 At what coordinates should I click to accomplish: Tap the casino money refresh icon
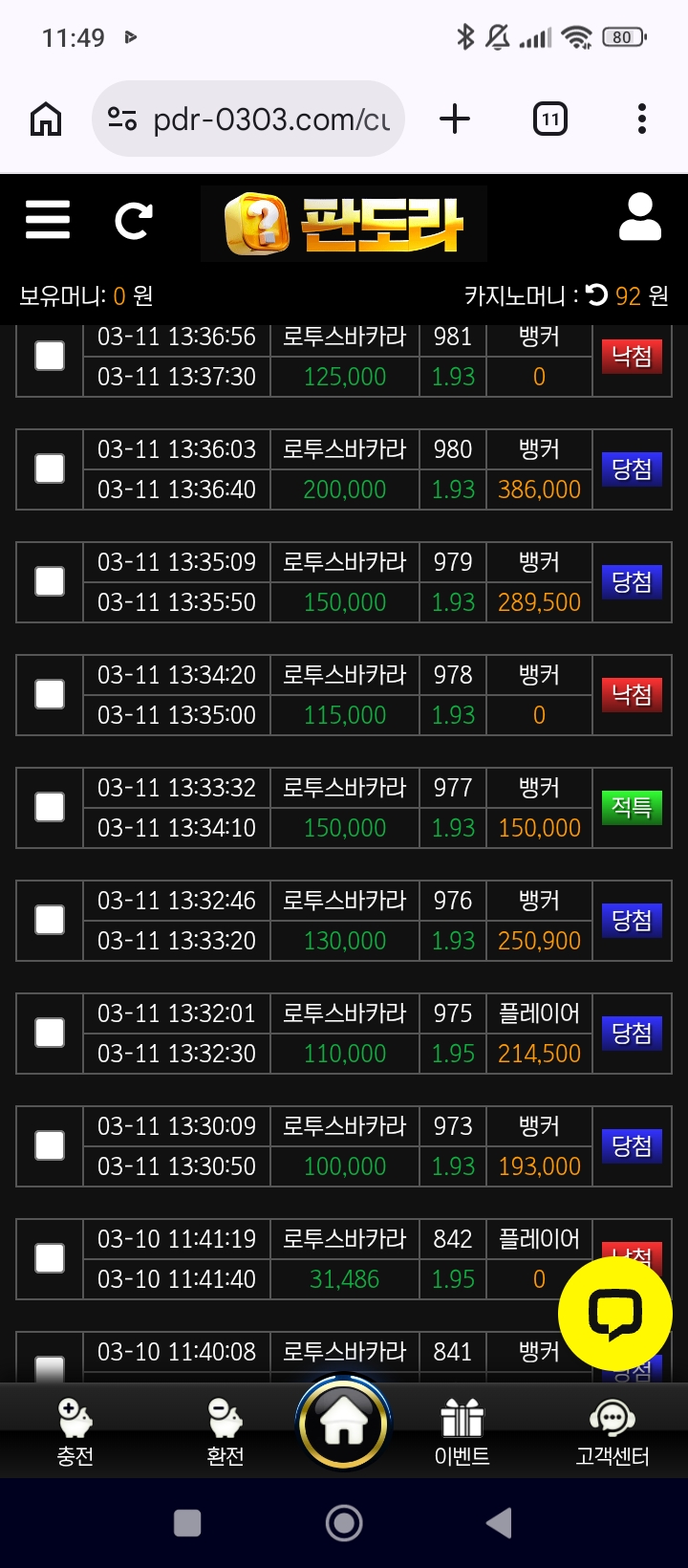(596, 294)
